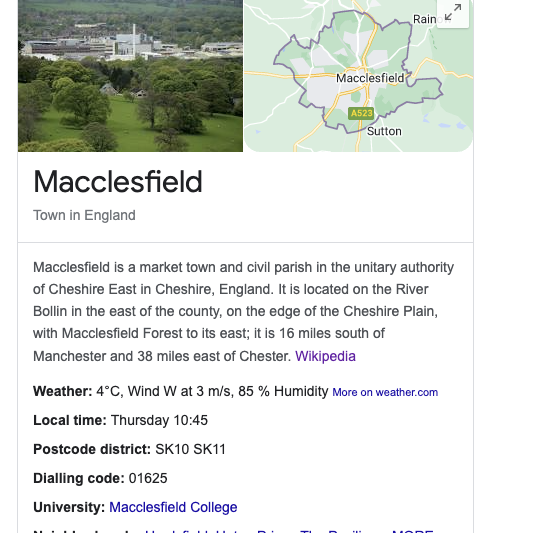This screenshot has width=533, height=533.
Task: Follow the More on weather.com link
Action: coord(385,392)
